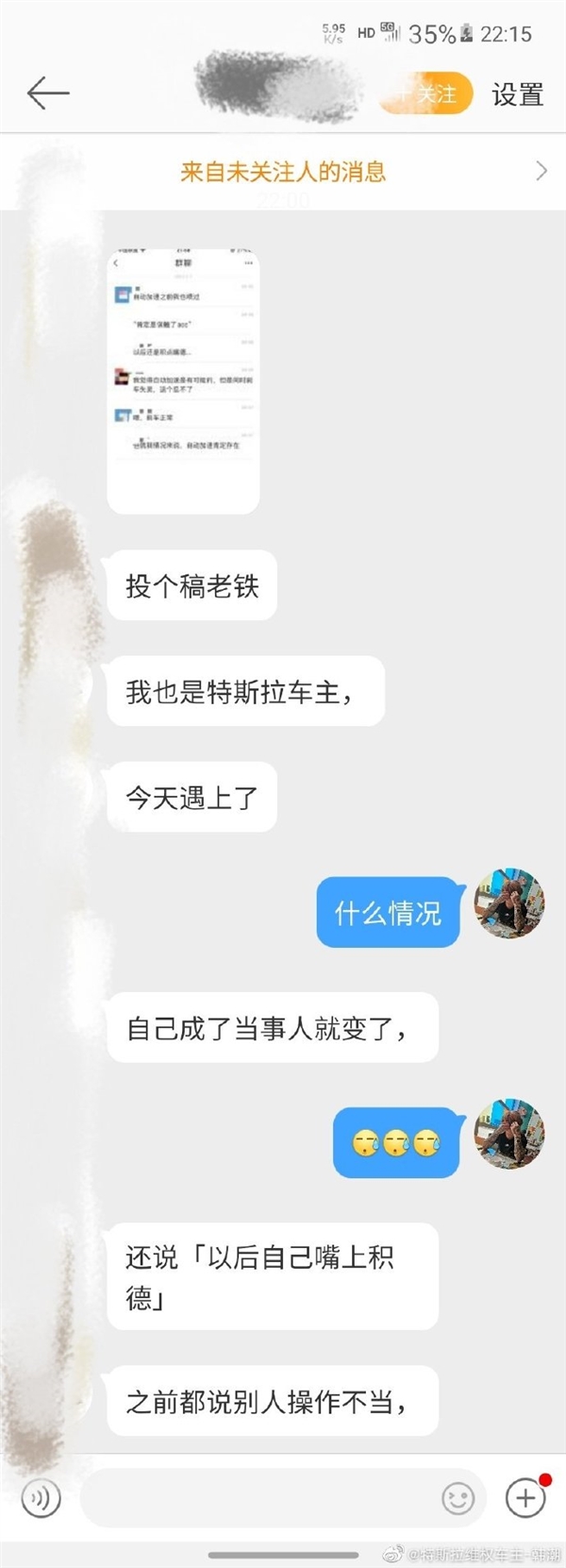
Task: Open my avatar beside 什么情况
Action: pos(509,903)
